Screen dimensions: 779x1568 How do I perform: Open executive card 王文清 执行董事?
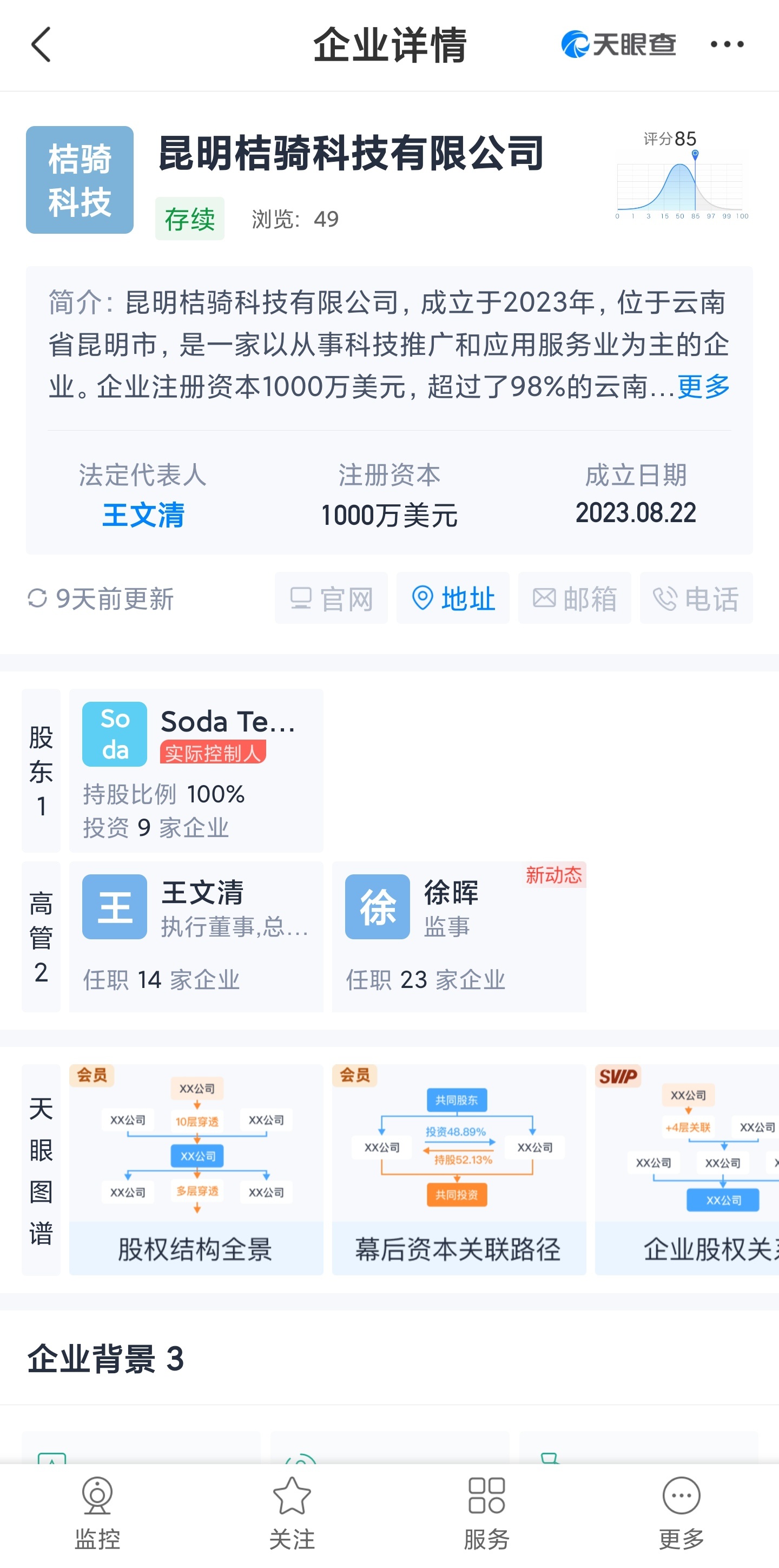click(x=196, y=937)
